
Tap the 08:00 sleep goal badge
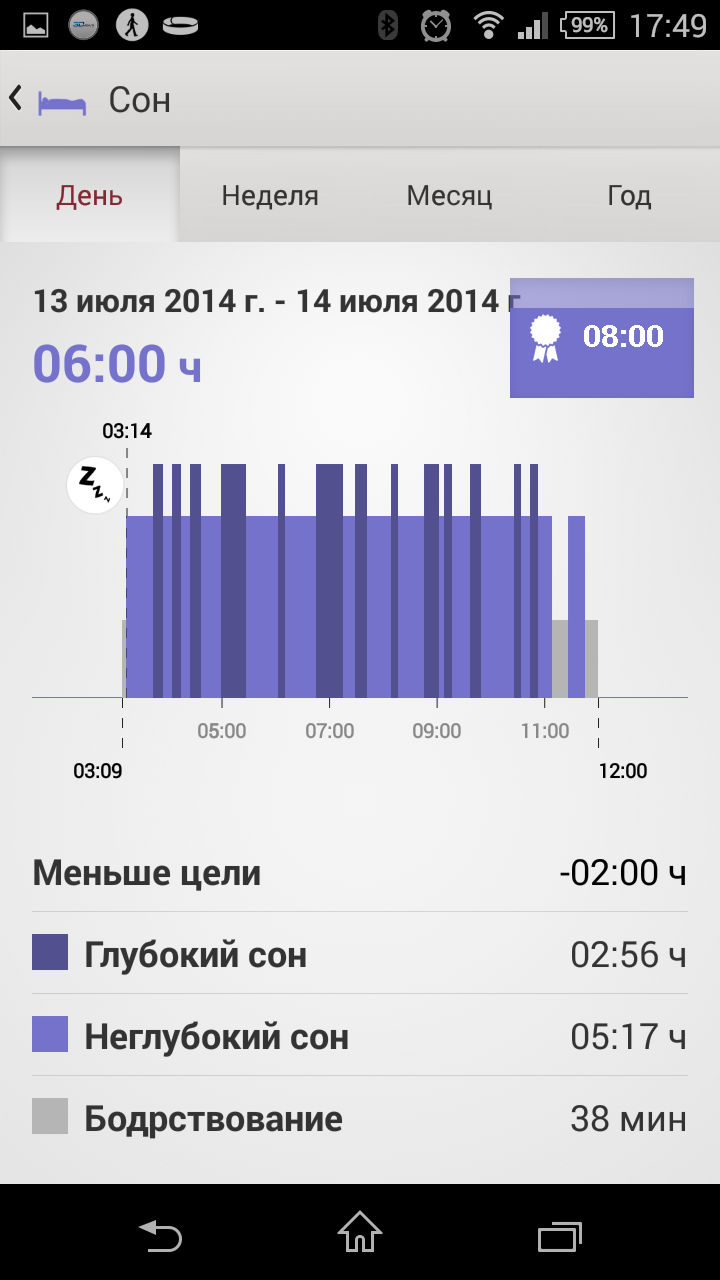coord(602,338)
